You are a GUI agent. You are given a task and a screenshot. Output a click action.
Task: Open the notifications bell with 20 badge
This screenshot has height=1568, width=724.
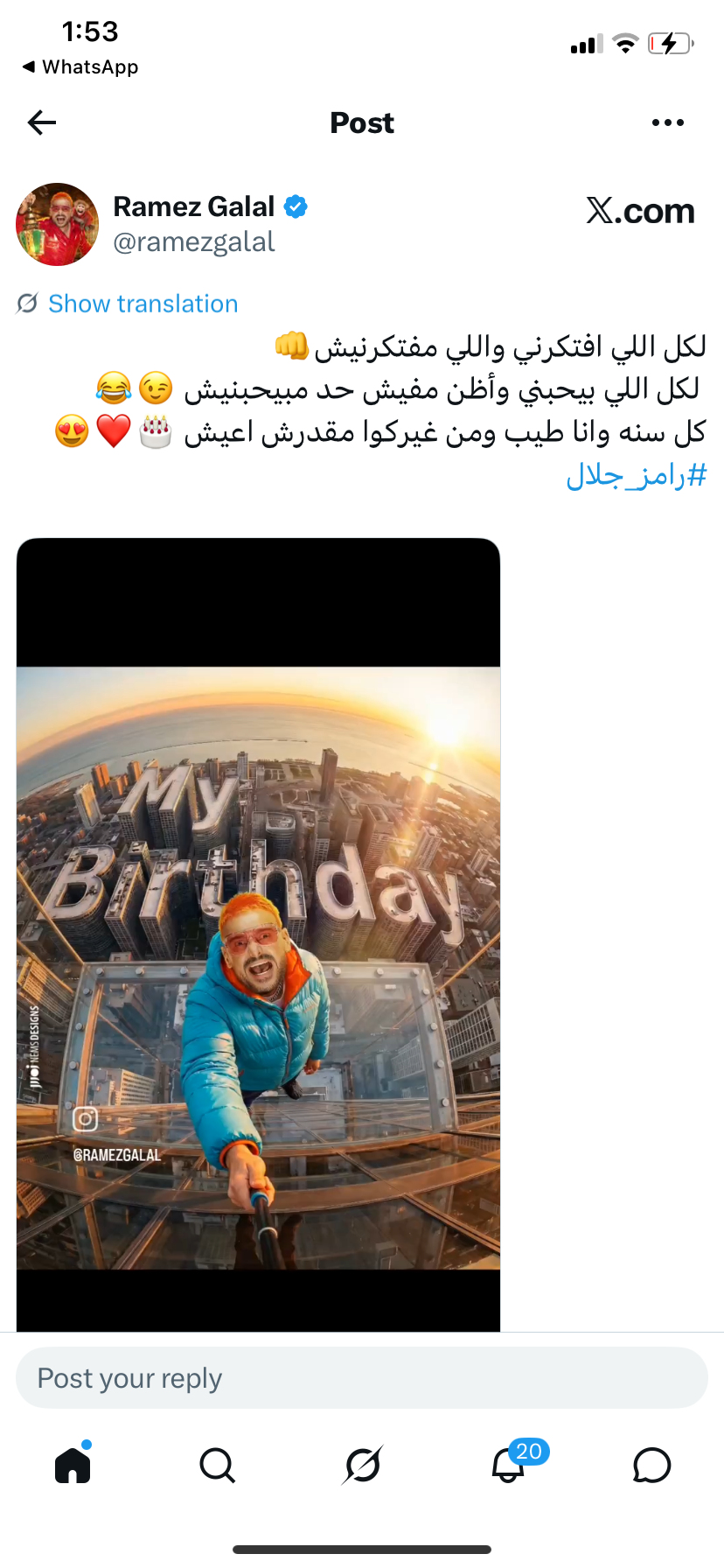pyautogui.click(x=508, y=1465)
